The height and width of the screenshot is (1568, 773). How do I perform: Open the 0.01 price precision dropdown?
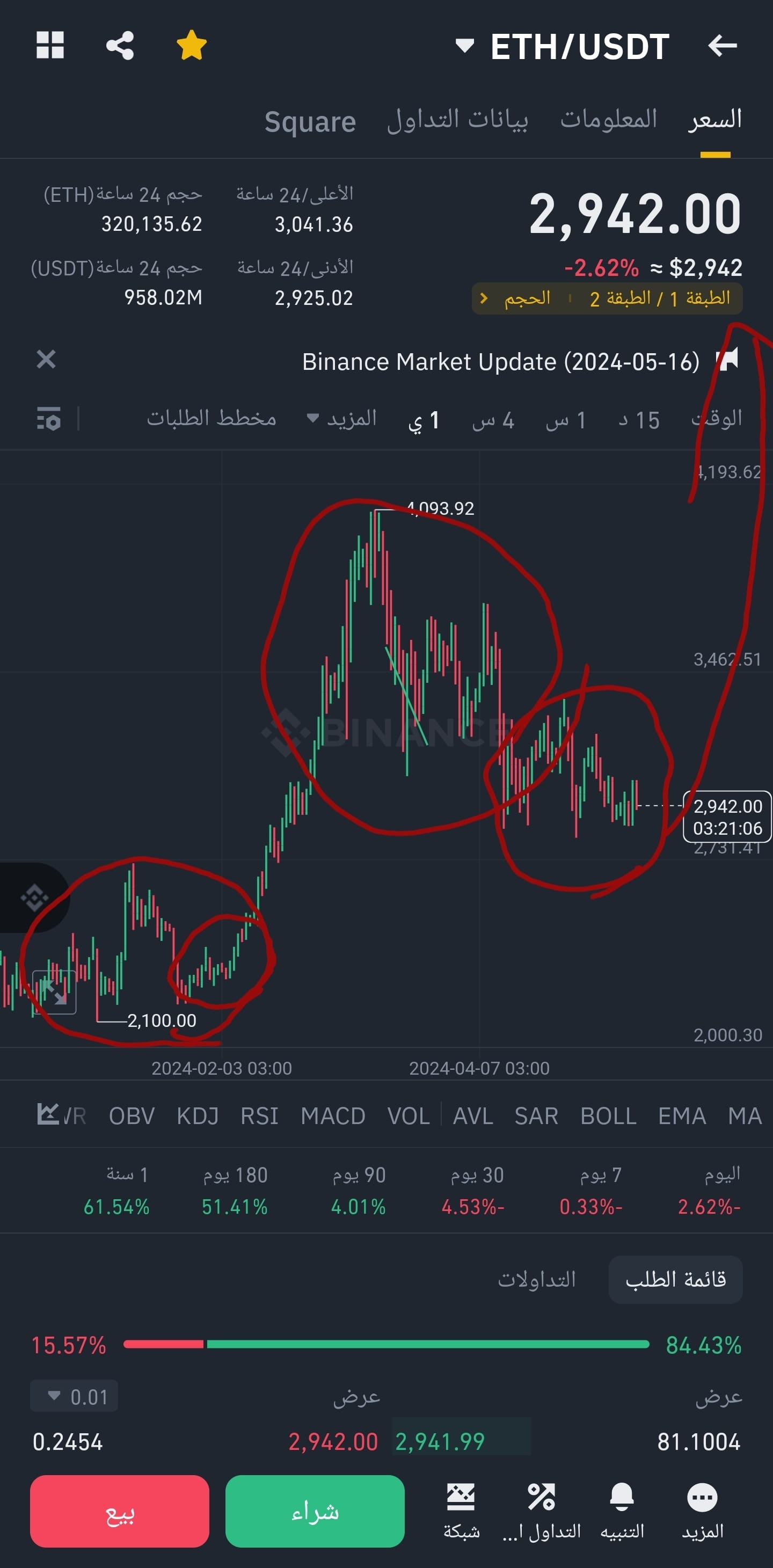coord(74,1396)
